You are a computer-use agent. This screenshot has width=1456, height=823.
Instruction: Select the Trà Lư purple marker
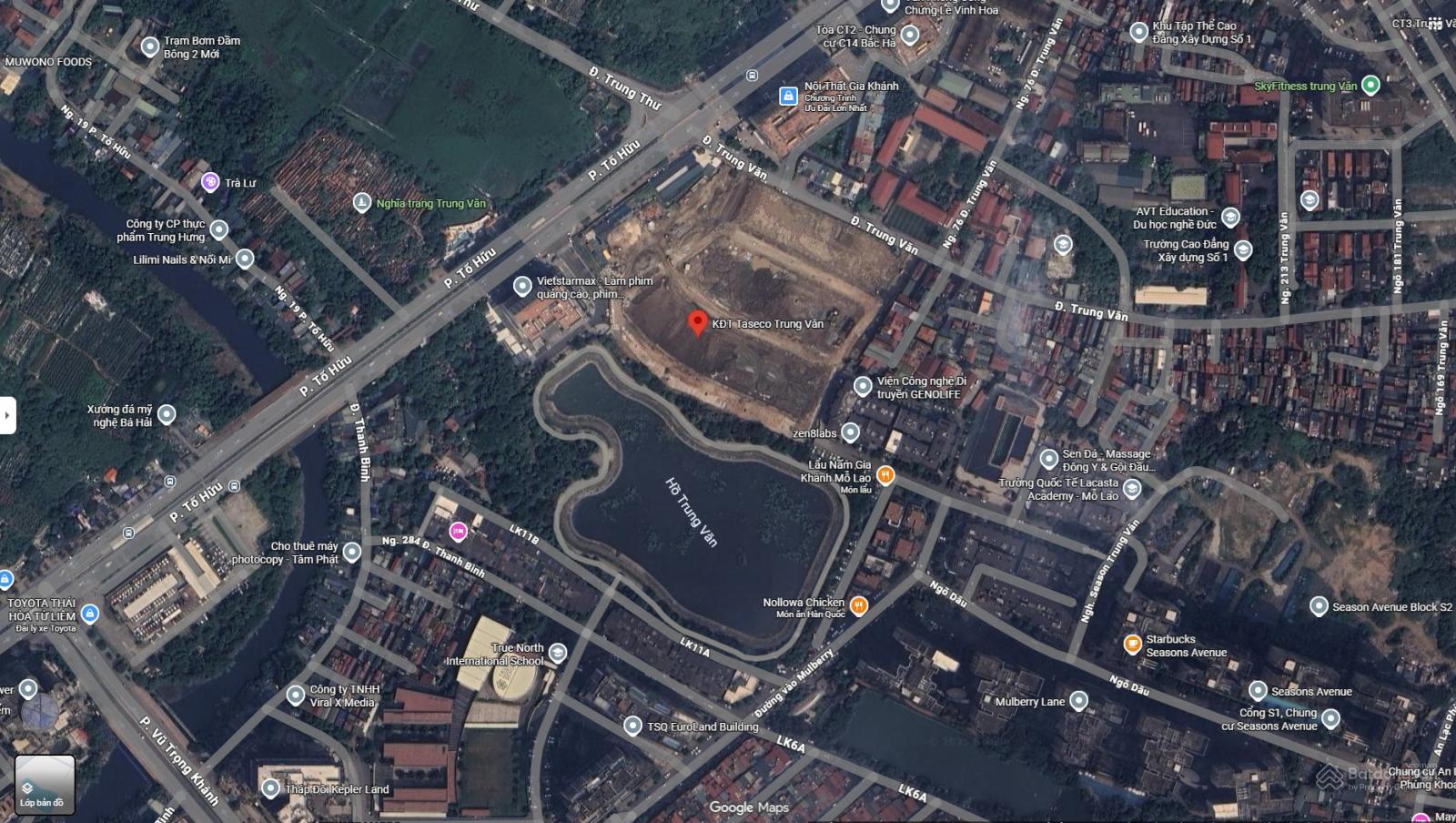[x=210, y=182]
